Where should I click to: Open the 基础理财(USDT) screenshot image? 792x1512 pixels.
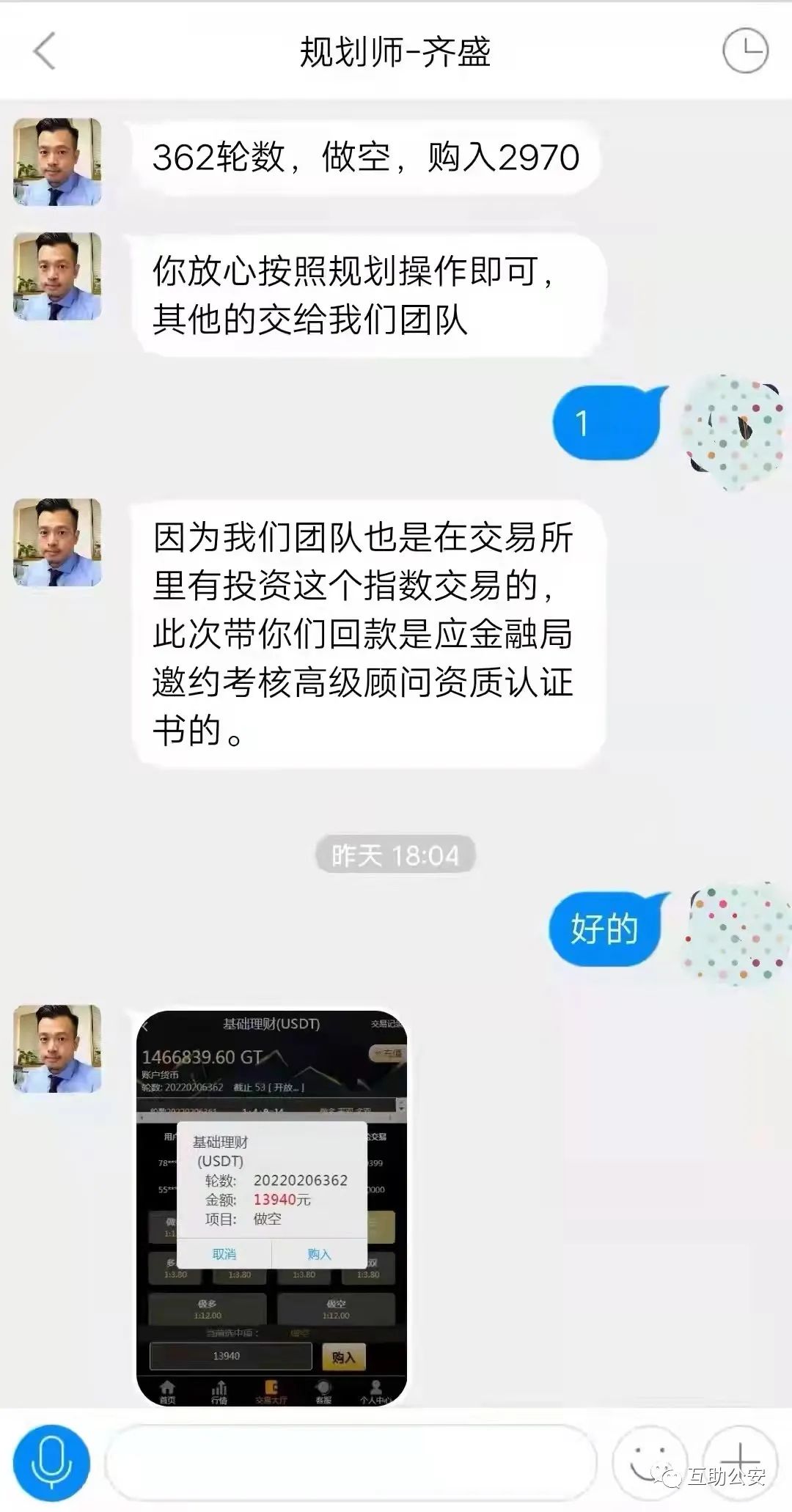[271, 1208]
